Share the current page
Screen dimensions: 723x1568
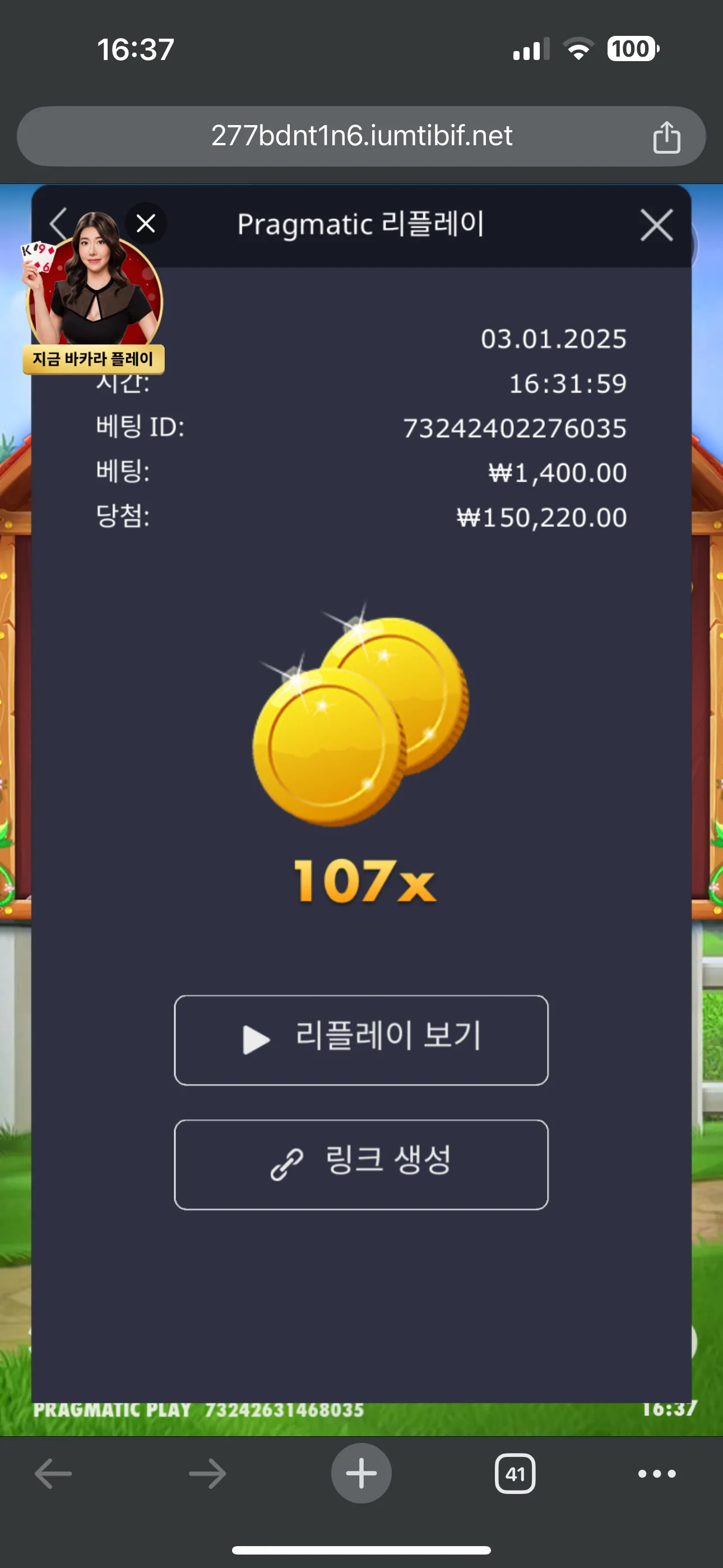pyautogui.click(x=666, y=137)
